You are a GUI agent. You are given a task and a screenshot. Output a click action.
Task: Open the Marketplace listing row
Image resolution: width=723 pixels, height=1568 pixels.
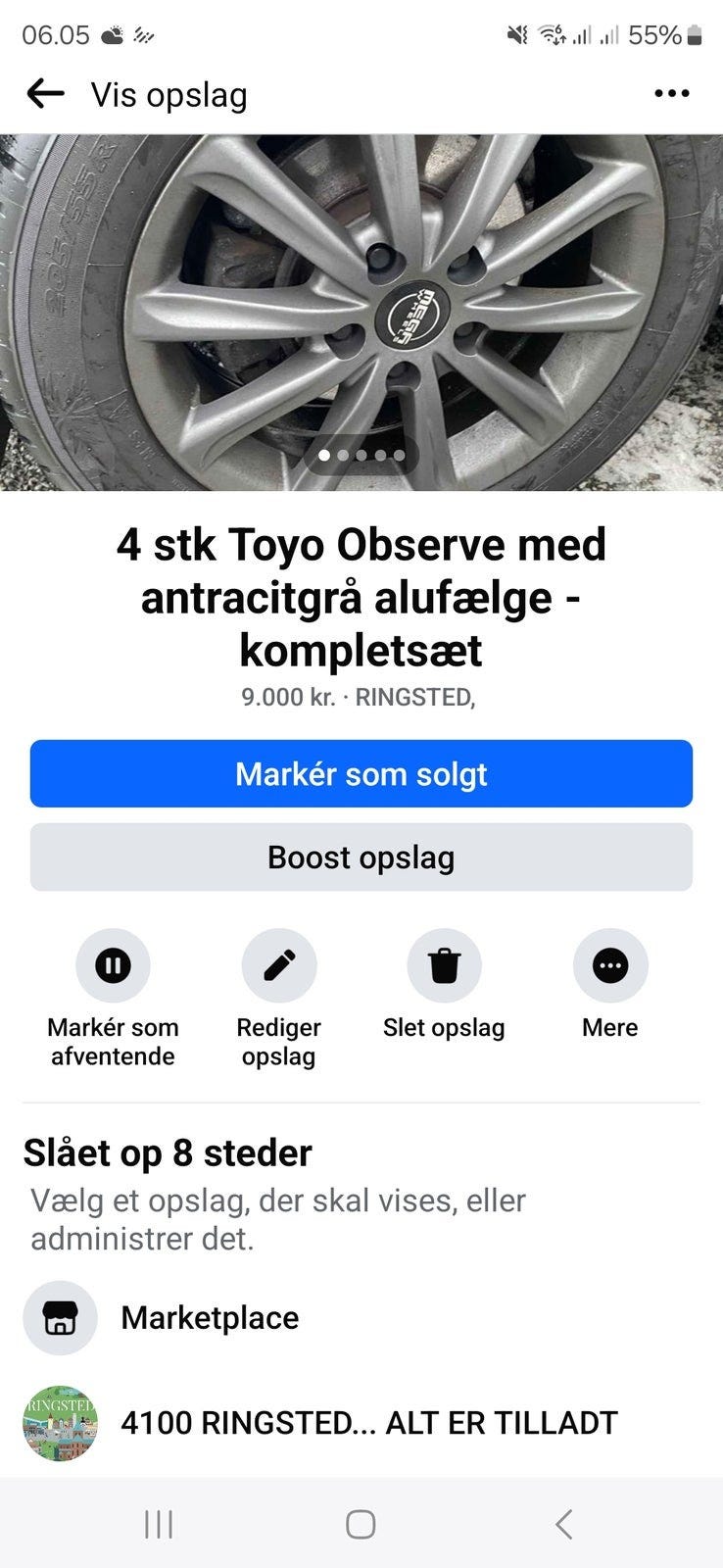click(210, 1318)
